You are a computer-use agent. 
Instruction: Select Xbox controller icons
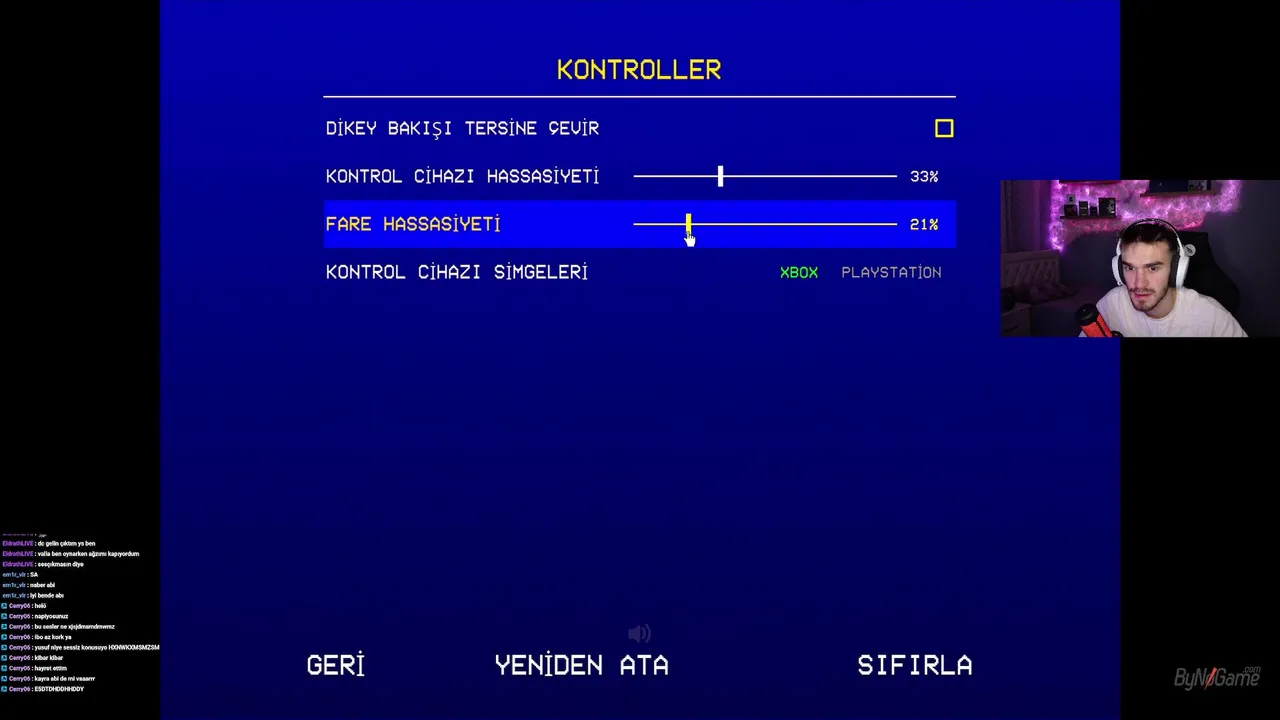pyautogui.click(x=798, y=272)
